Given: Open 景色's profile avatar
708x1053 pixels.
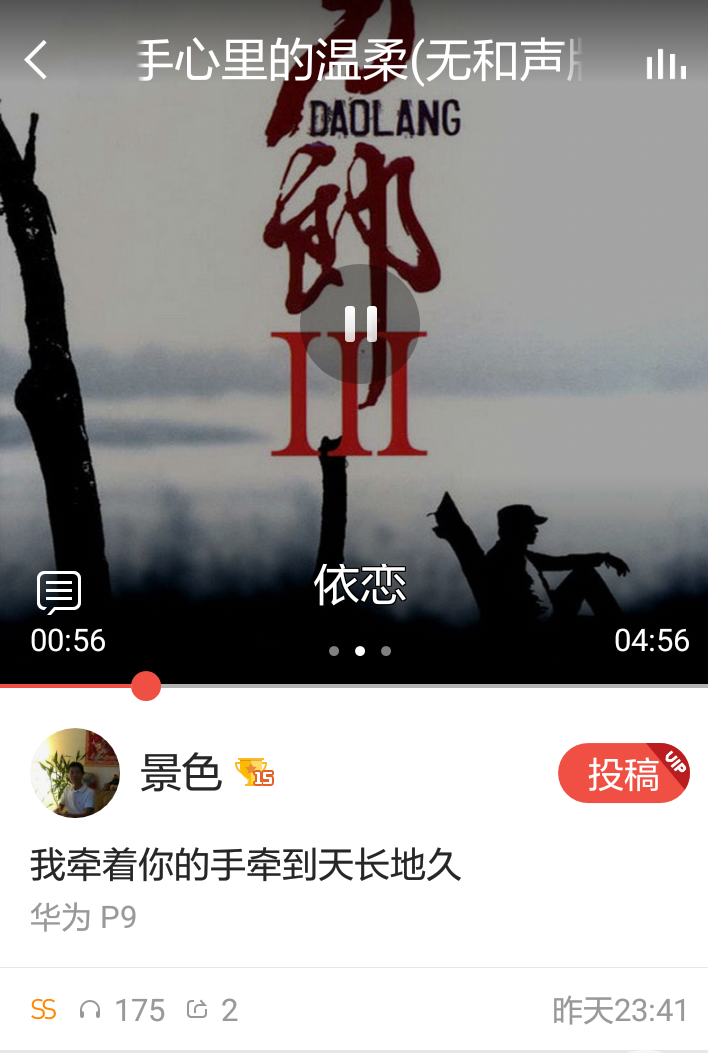Looking at the screenshot, I should [76, 773].
